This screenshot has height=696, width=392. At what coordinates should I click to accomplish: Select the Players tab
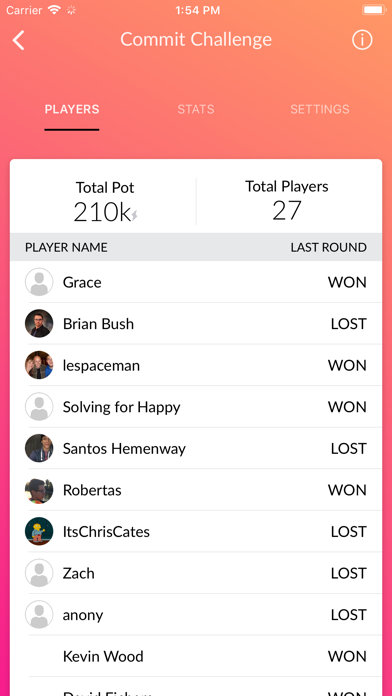72,109
